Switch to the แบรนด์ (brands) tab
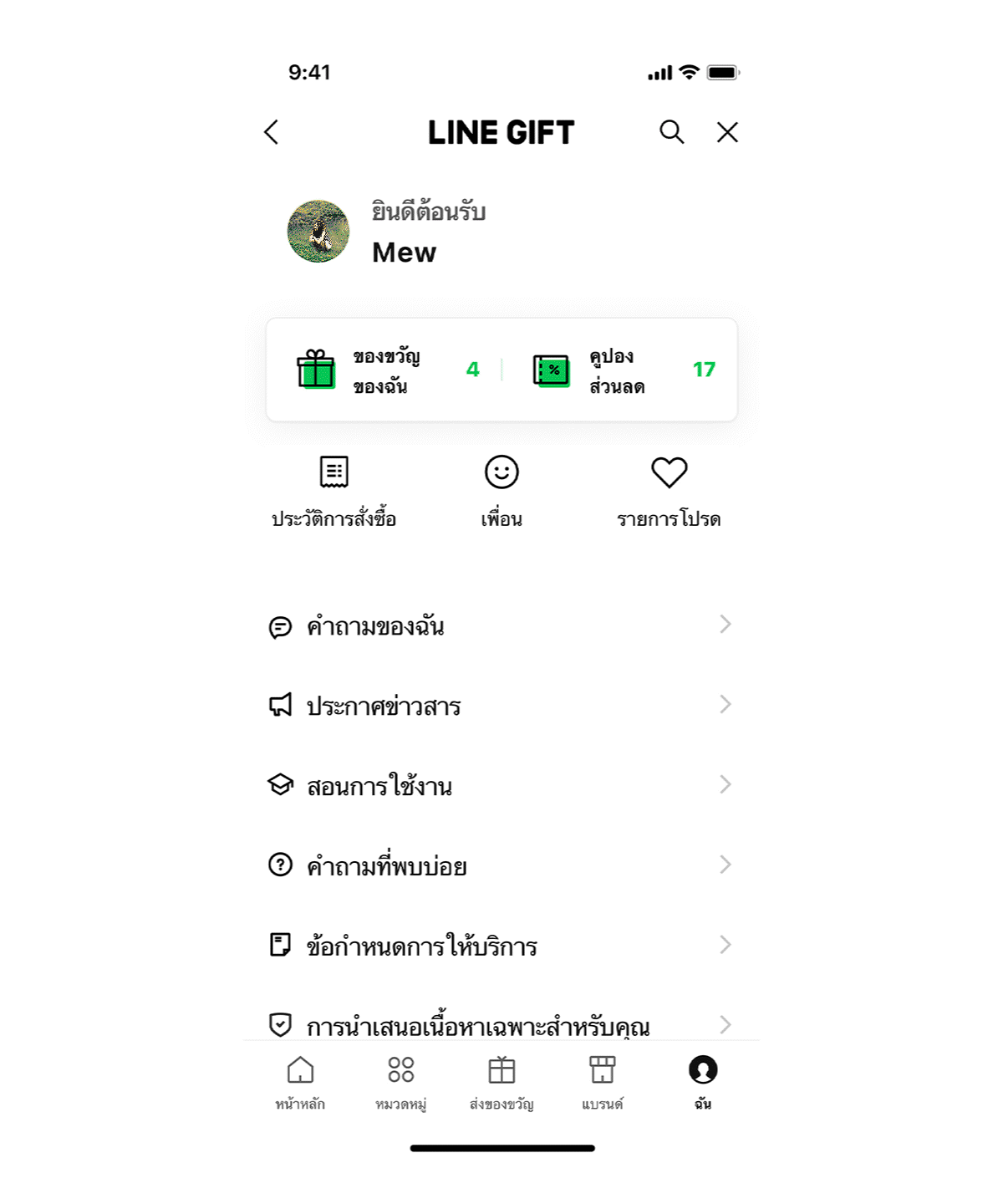 point(602,1083)
